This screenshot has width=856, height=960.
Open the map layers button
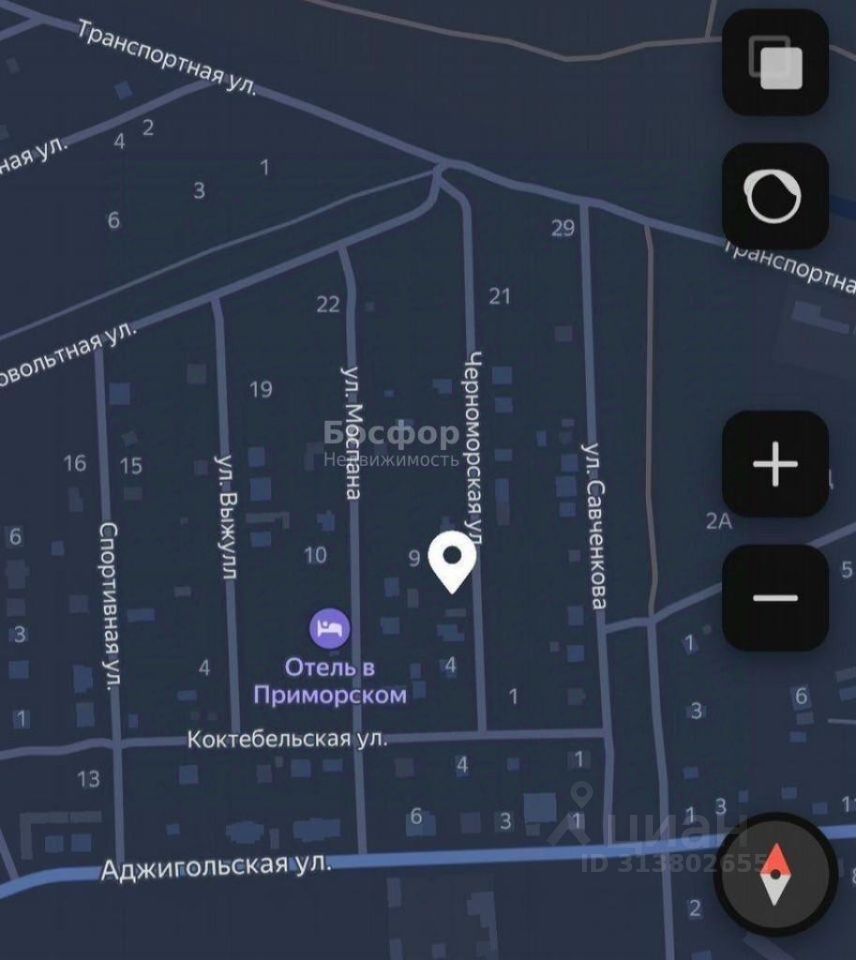click(x=776, y=63)
